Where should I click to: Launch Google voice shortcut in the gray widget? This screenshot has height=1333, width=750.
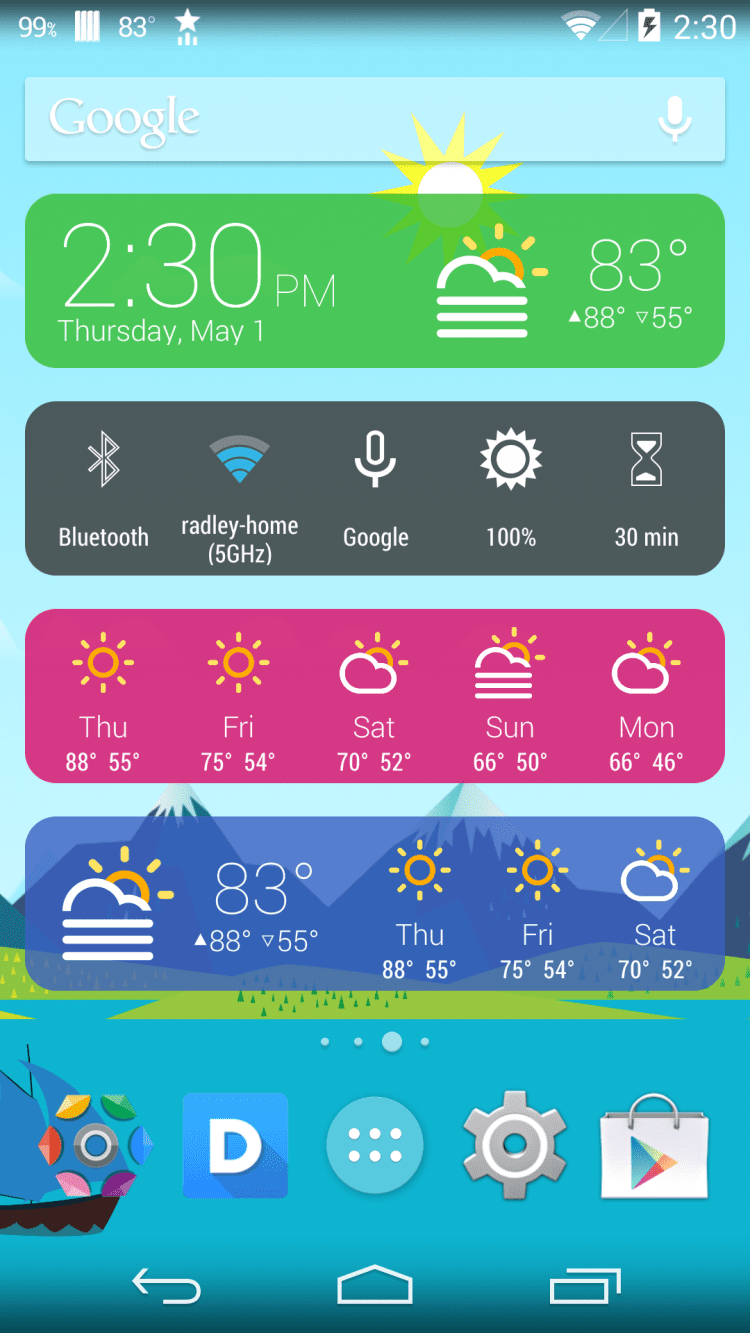(375, 488)
